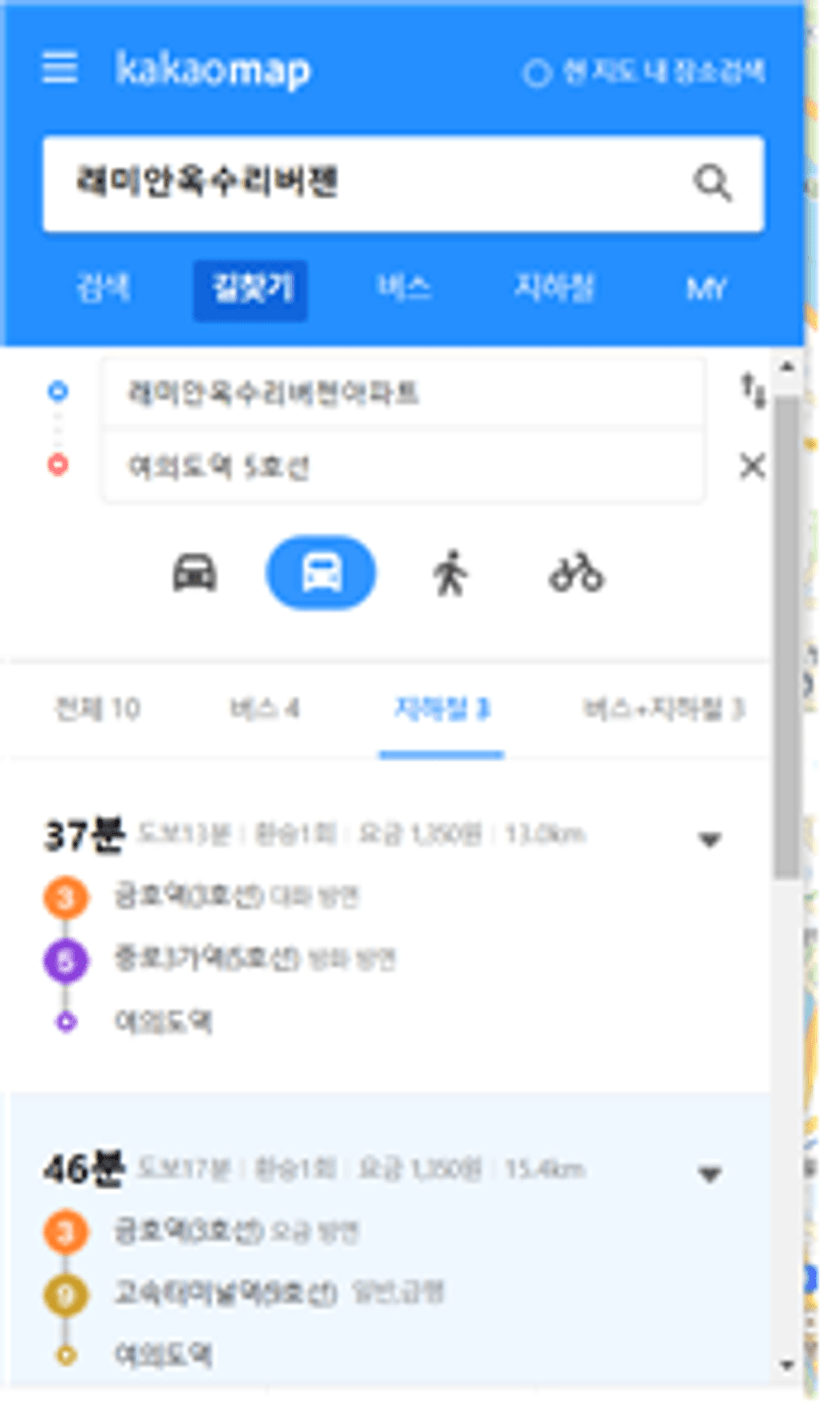Edit the destination 여의도역 5호선 field
This screenshot has width=827, height=1409.
[402, 466]
